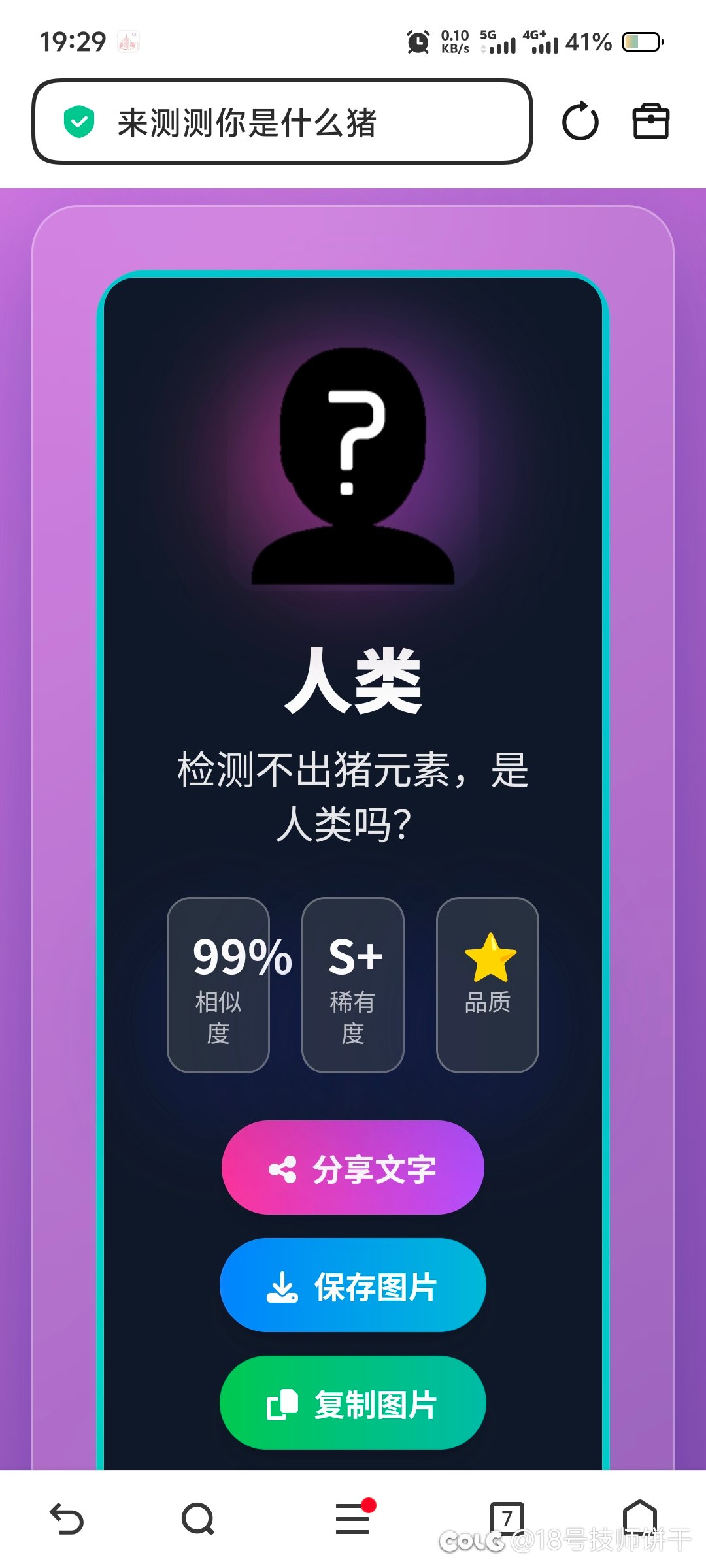This screenshot has height=1568, width=706.
Task: Open the browser menu with red dot
Action: tap(353, 1518)
